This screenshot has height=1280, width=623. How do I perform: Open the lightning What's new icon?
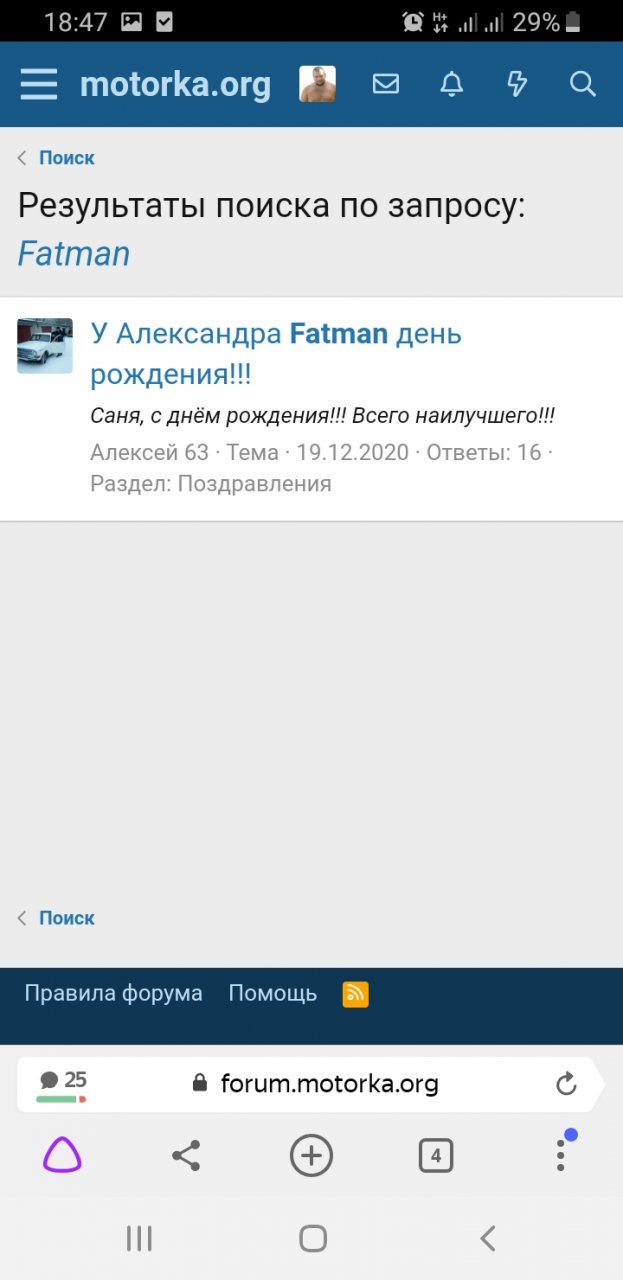click(x=517, y=85)
